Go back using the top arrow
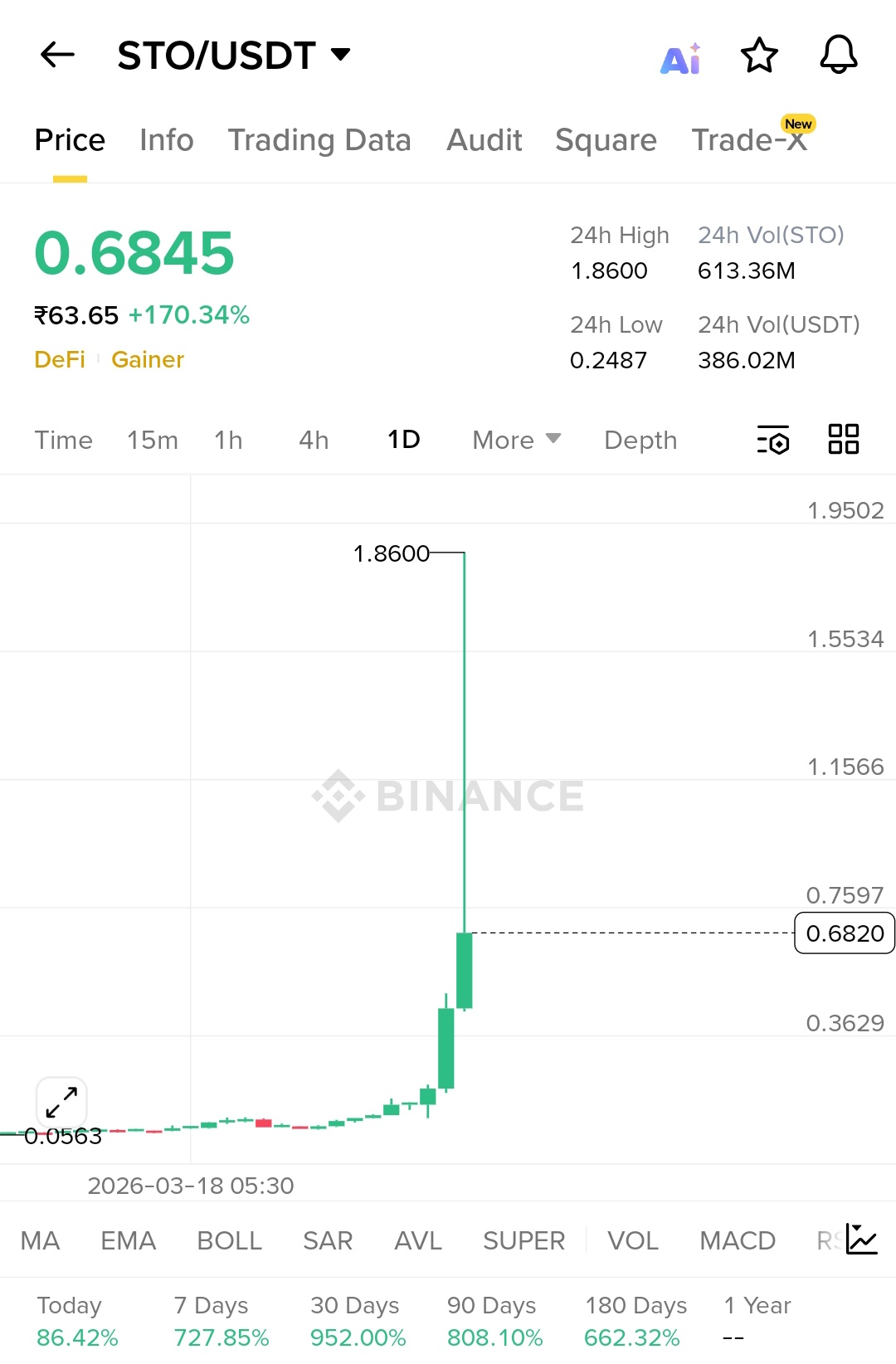Screen dimensions: 896x1364 pyautogui.click(x=57, y=56)
